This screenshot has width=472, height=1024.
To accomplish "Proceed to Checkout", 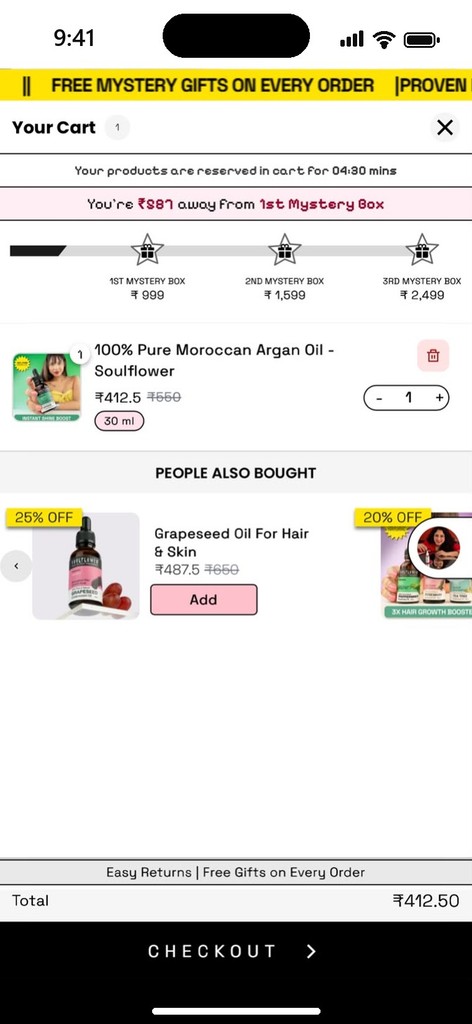I will coord(236,951).
